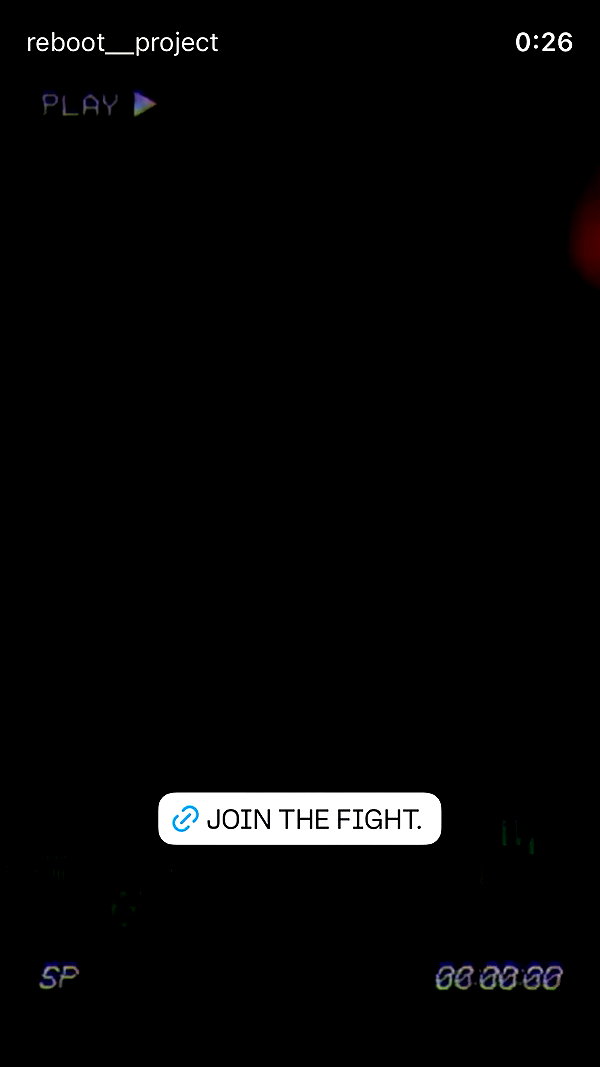Open the JOIN THE FIGHT link sticker

(x=299, y=819)
